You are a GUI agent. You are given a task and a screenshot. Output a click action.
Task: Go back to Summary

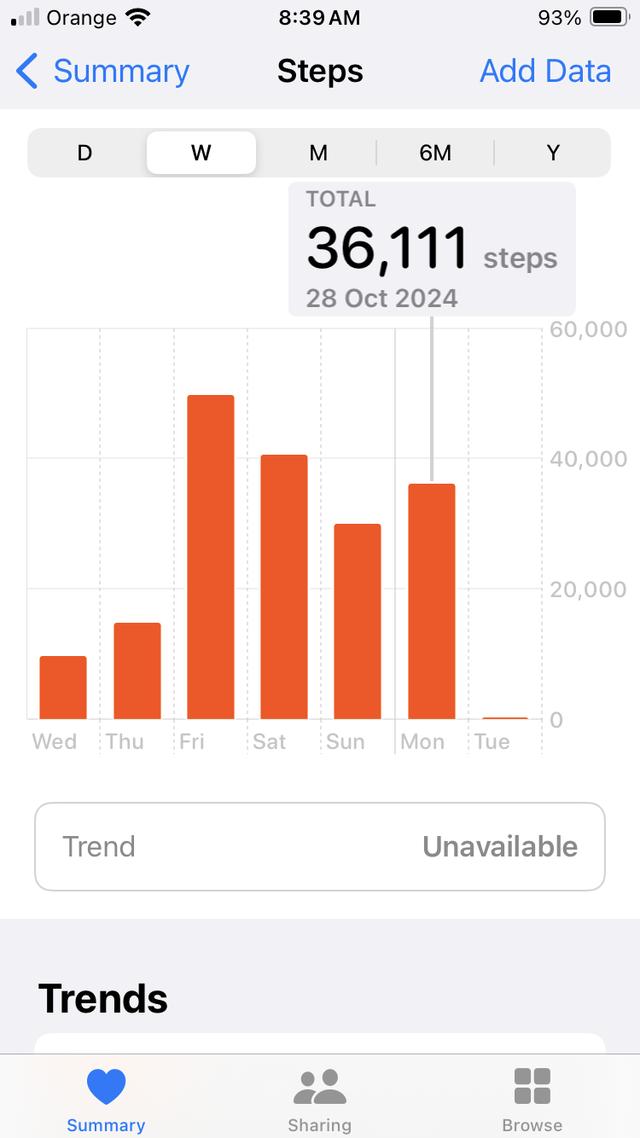pyautogui.click(x=102, y=71)
